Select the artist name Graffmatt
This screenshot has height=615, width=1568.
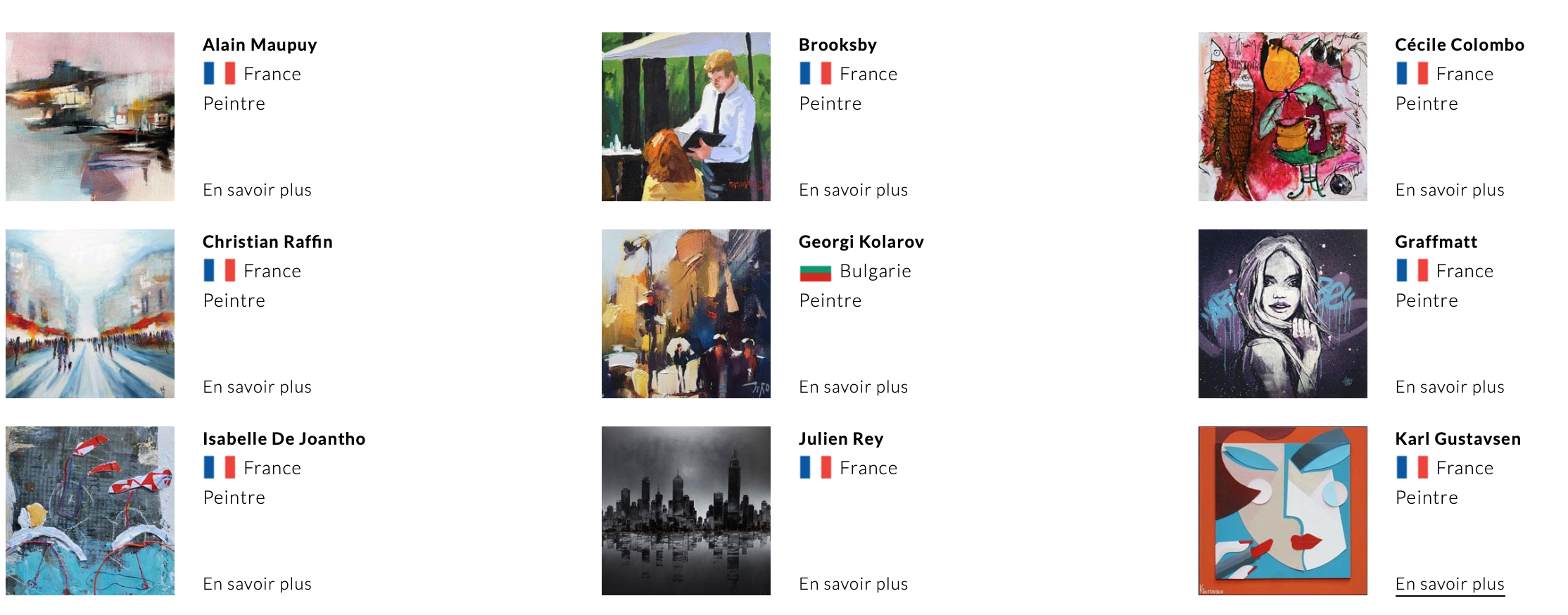[x=1436, y=242]
